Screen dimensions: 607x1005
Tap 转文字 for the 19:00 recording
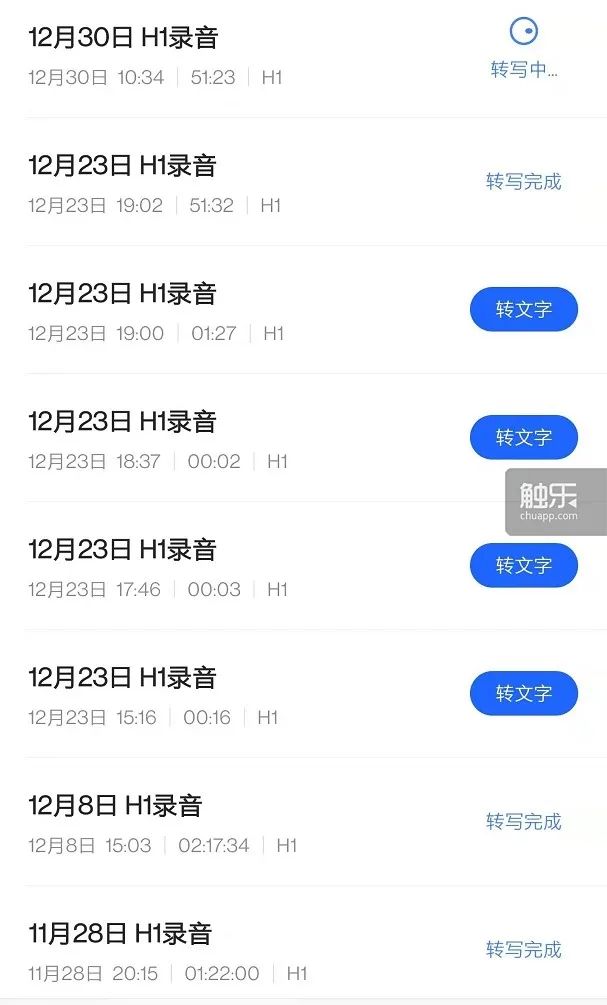[524, 310]
